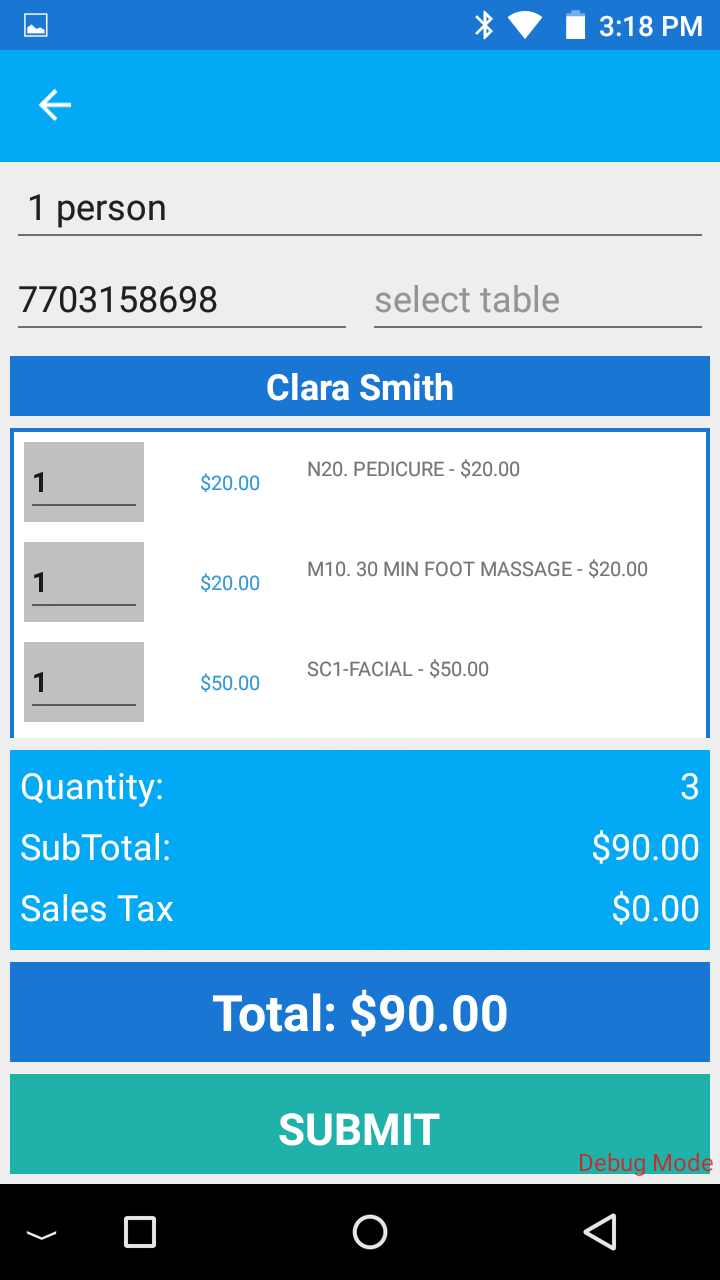720x1280 pixels.
Task: Open the screenshot notification icon
Action: [37, 25]
